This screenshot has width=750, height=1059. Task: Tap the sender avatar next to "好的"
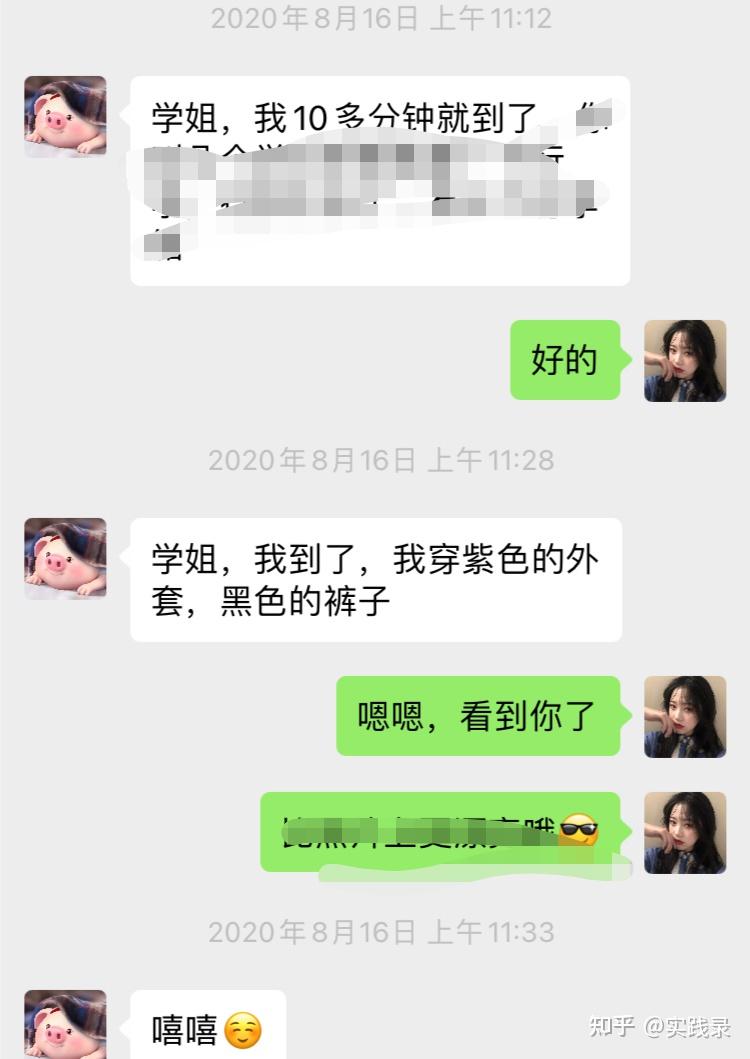685,361
